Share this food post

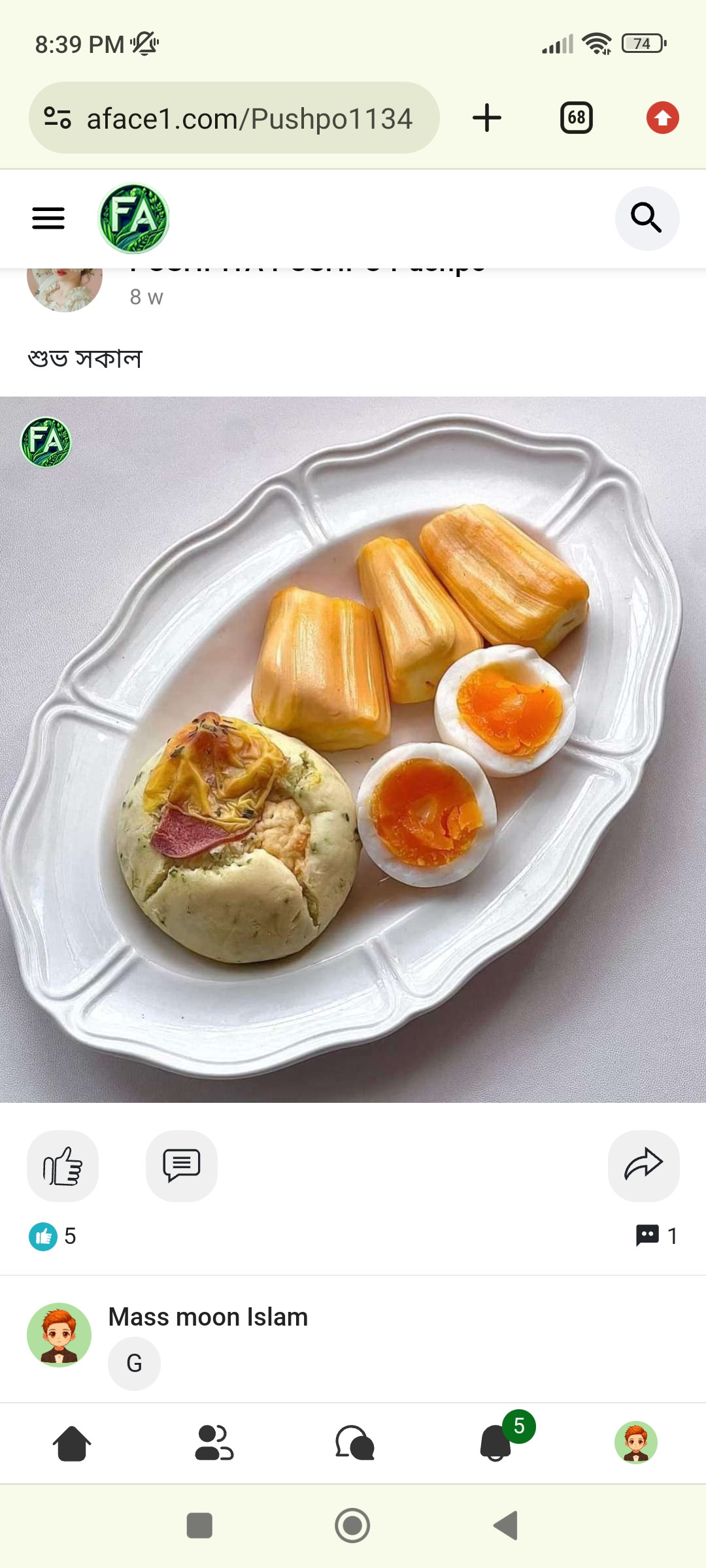(x=643, y=1166)
